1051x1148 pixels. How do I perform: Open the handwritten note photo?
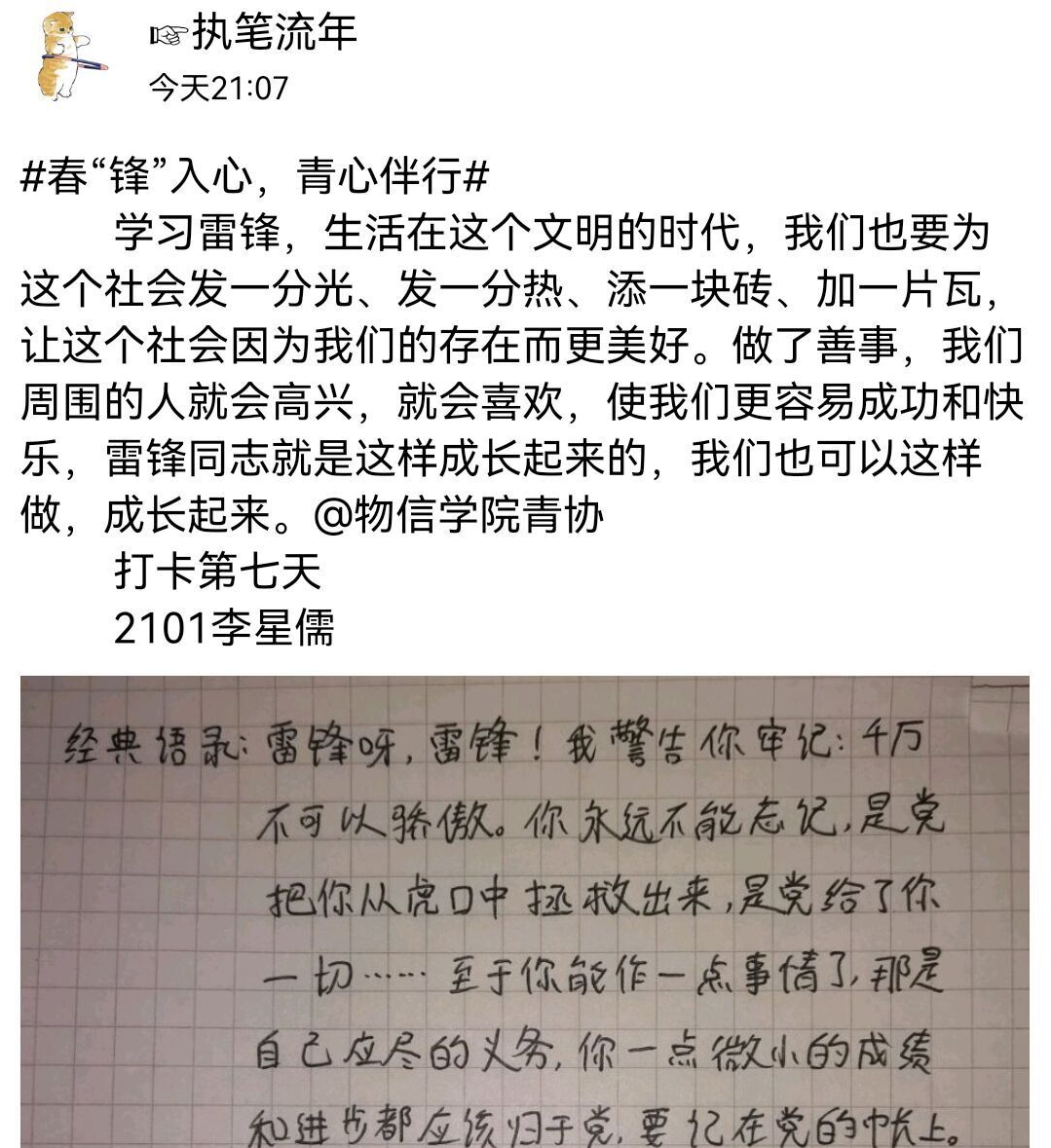[524, 910]
